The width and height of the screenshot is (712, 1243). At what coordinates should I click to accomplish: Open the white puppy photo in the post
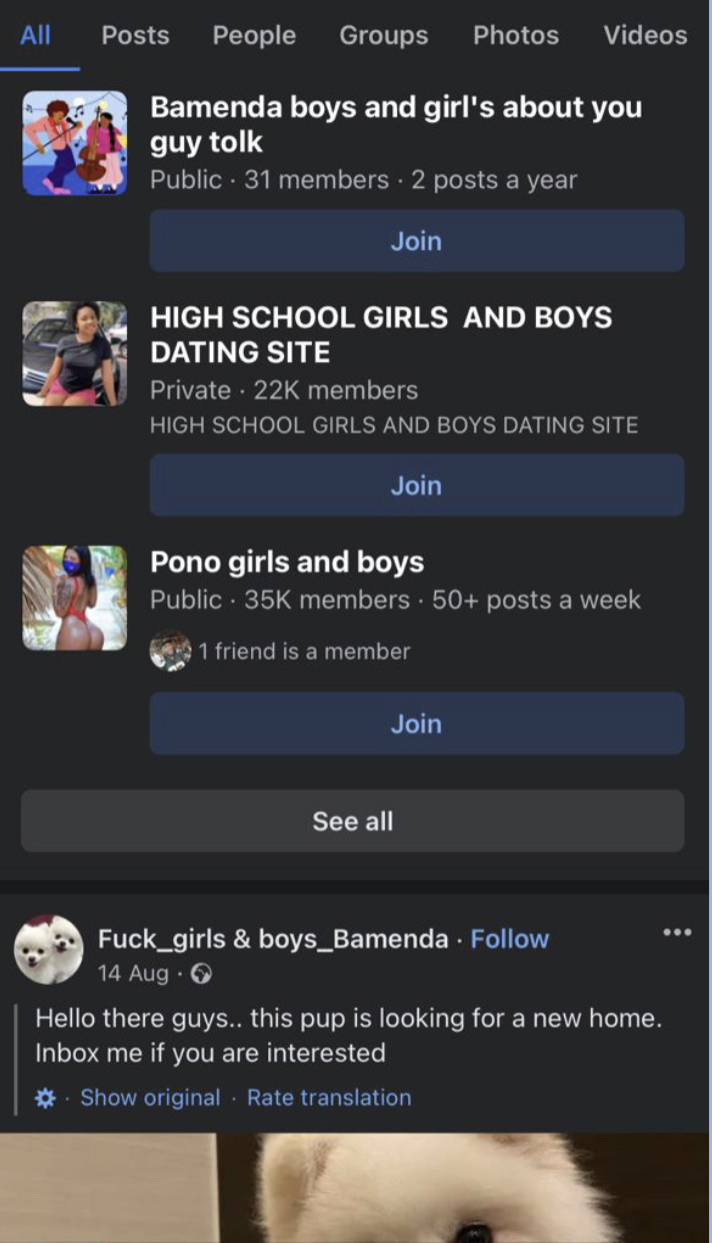[356, 1188]
